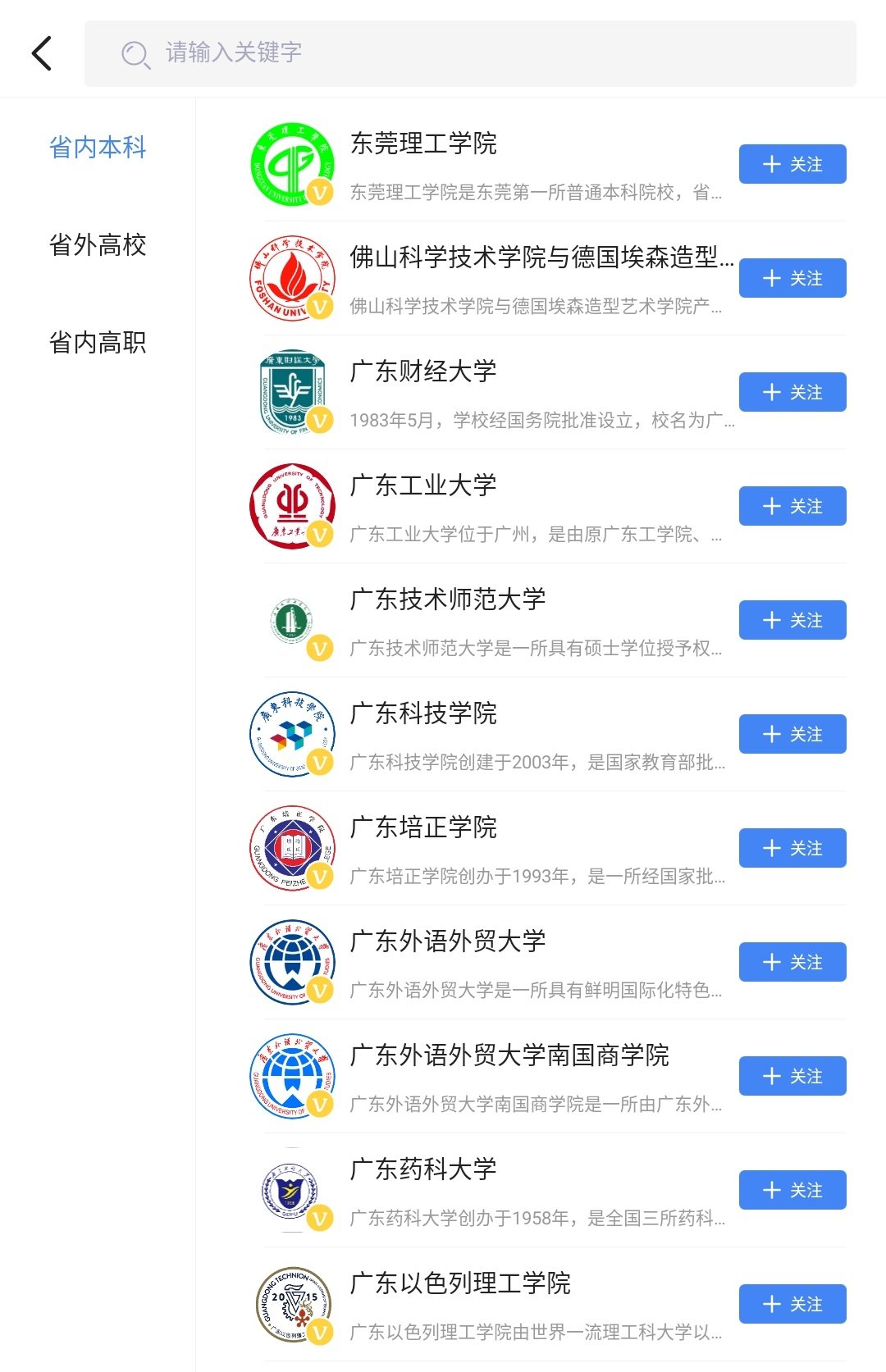The image size is (886, 1372).
Task: Follow 广东财经大学
Action: tap(792, 392)
